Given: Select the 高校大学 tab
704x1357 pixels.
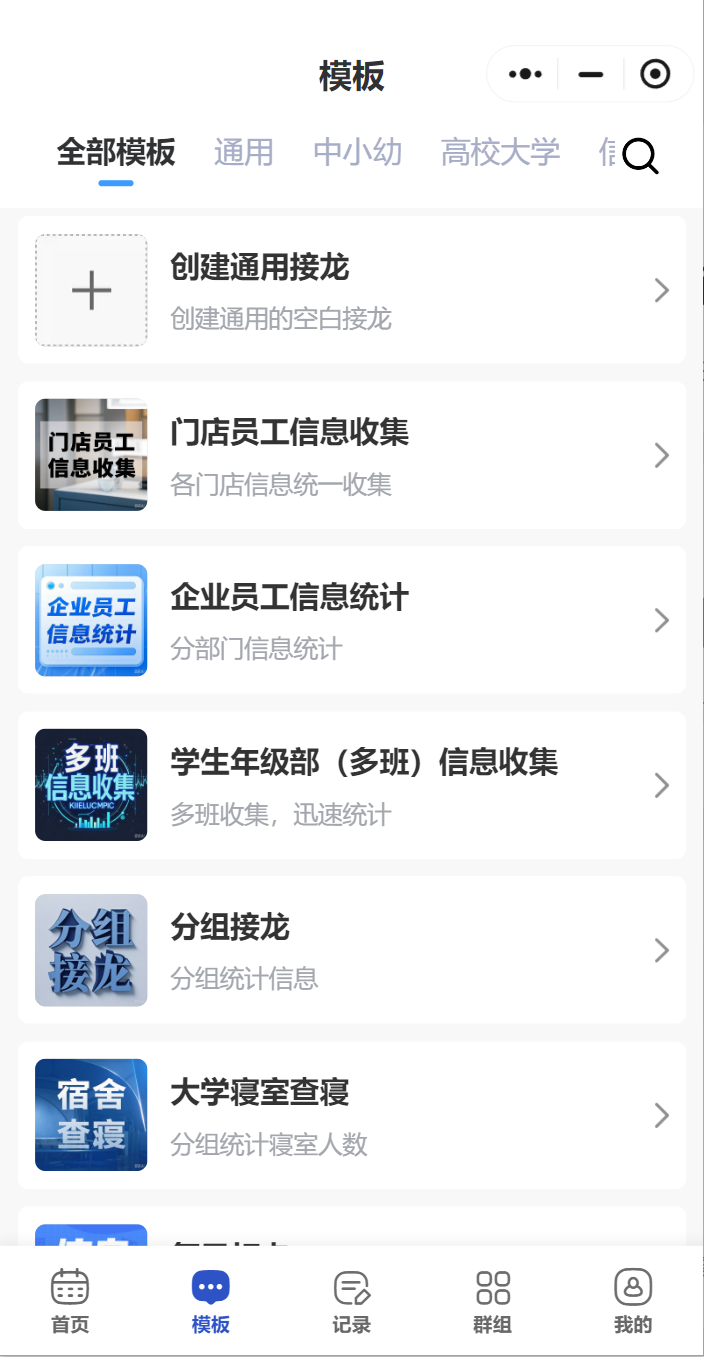Looking at the screenshot, I should point(500,152).
